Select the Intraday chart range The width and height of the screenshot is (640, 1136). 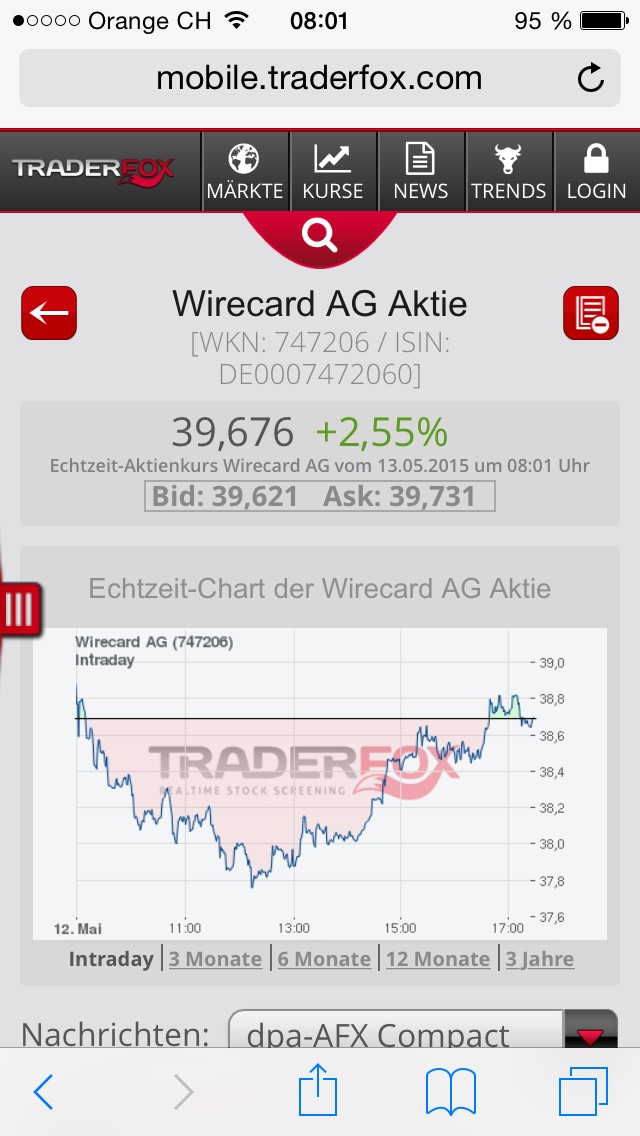click(x=110, y=959)
